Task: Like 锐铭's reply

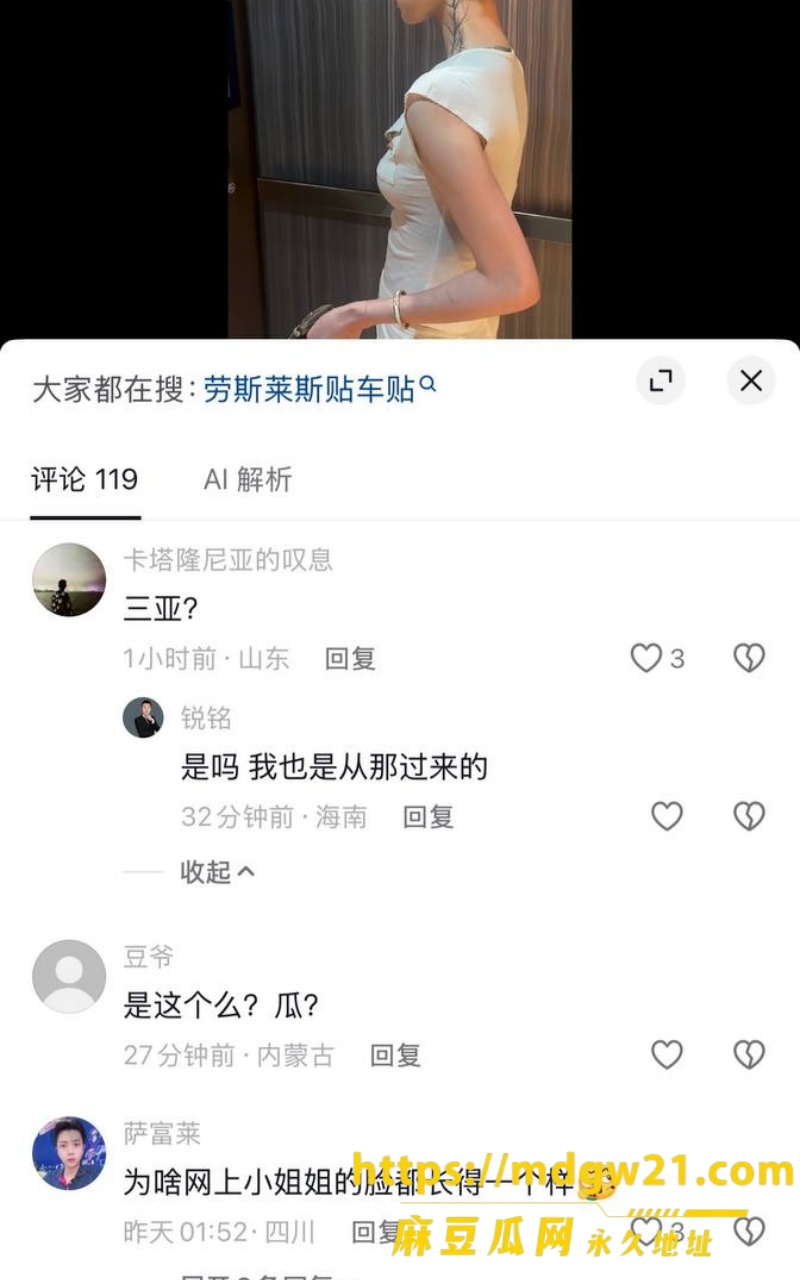Action: (667, 817)
